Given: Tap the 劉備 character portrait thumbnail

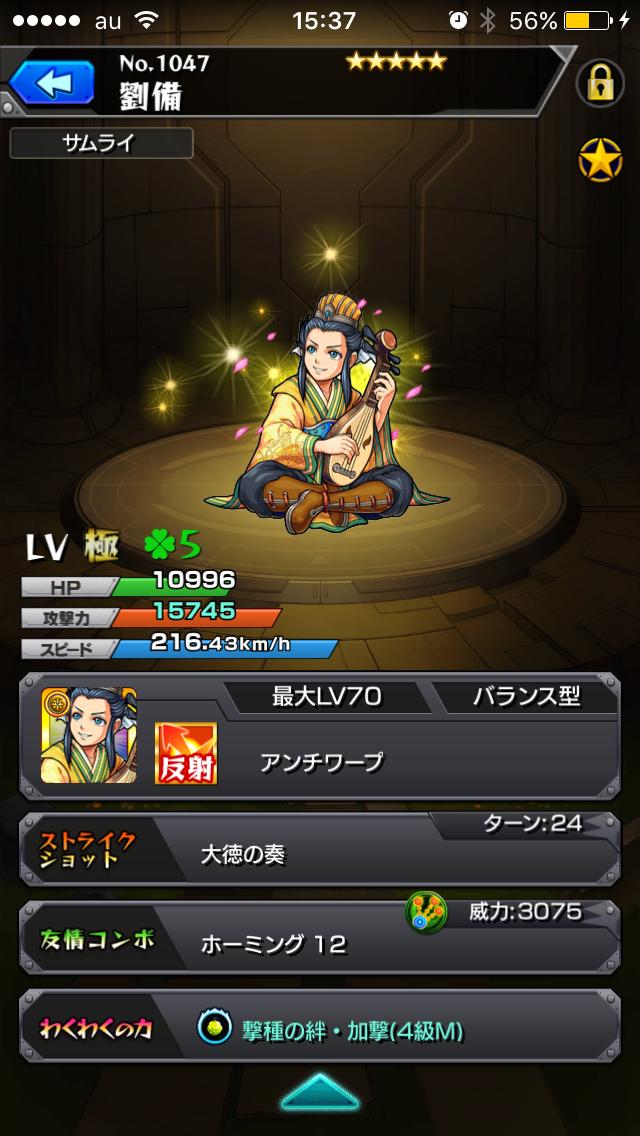Looking at the screenshot, I should point(89,735).
